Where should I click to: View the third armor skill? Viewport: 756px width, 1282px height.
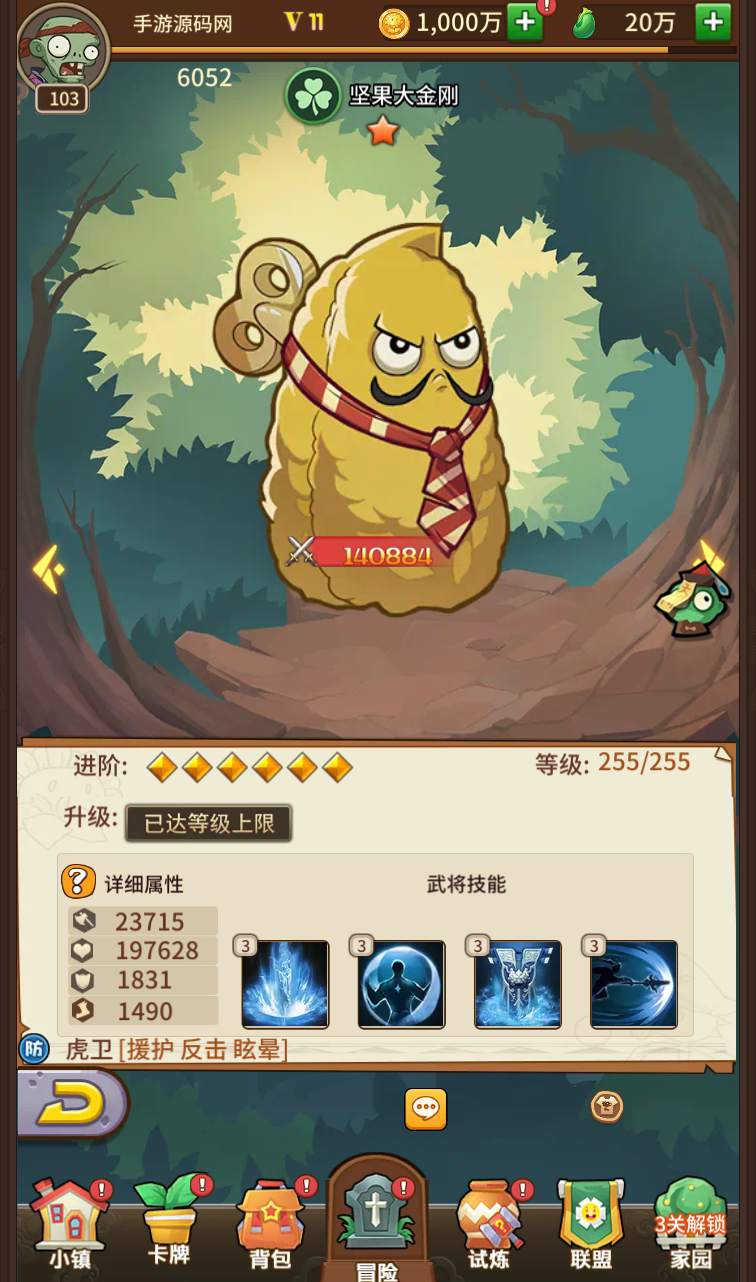pos(517,984)
